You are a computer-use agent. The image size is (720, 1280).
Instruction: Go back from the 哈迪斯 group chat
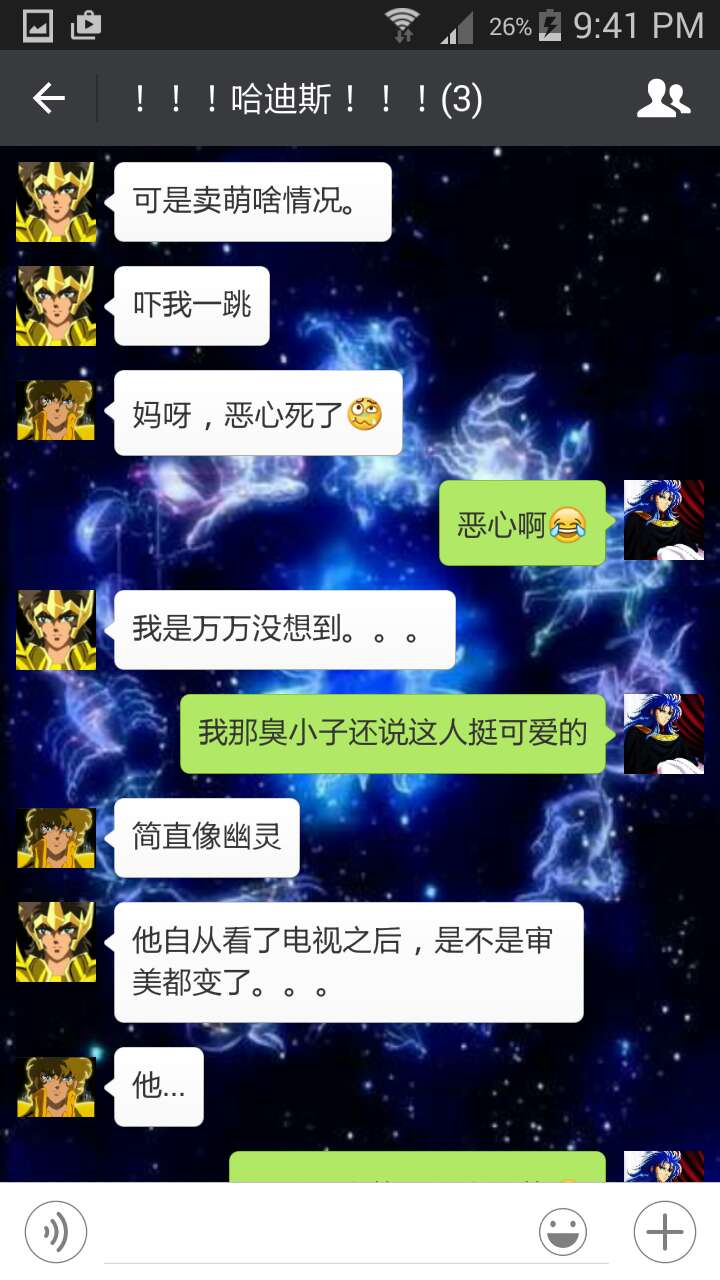point(48,98)
